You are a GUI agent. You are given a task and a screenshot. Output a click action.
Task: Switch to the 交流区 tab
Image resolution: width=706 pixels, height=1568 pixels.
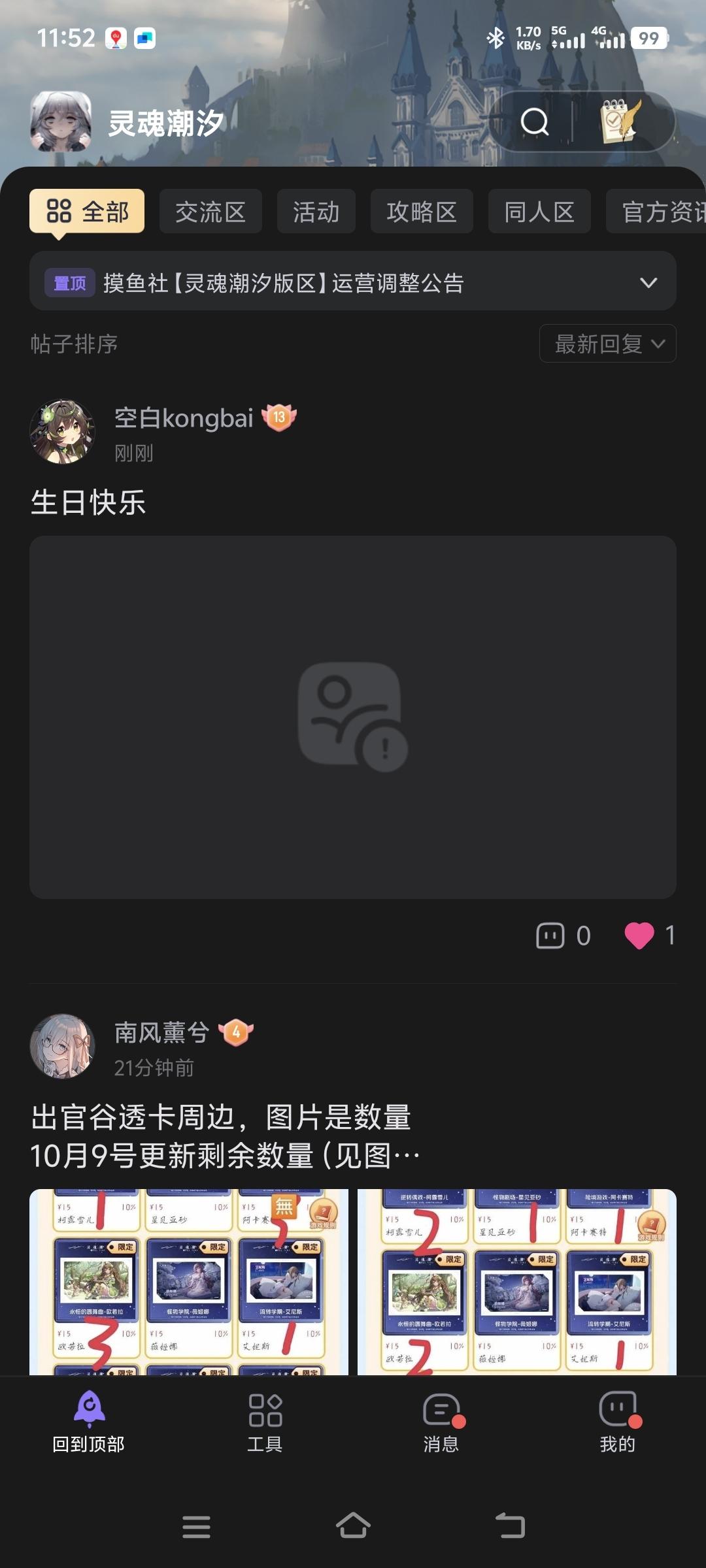tap(210, 212)
